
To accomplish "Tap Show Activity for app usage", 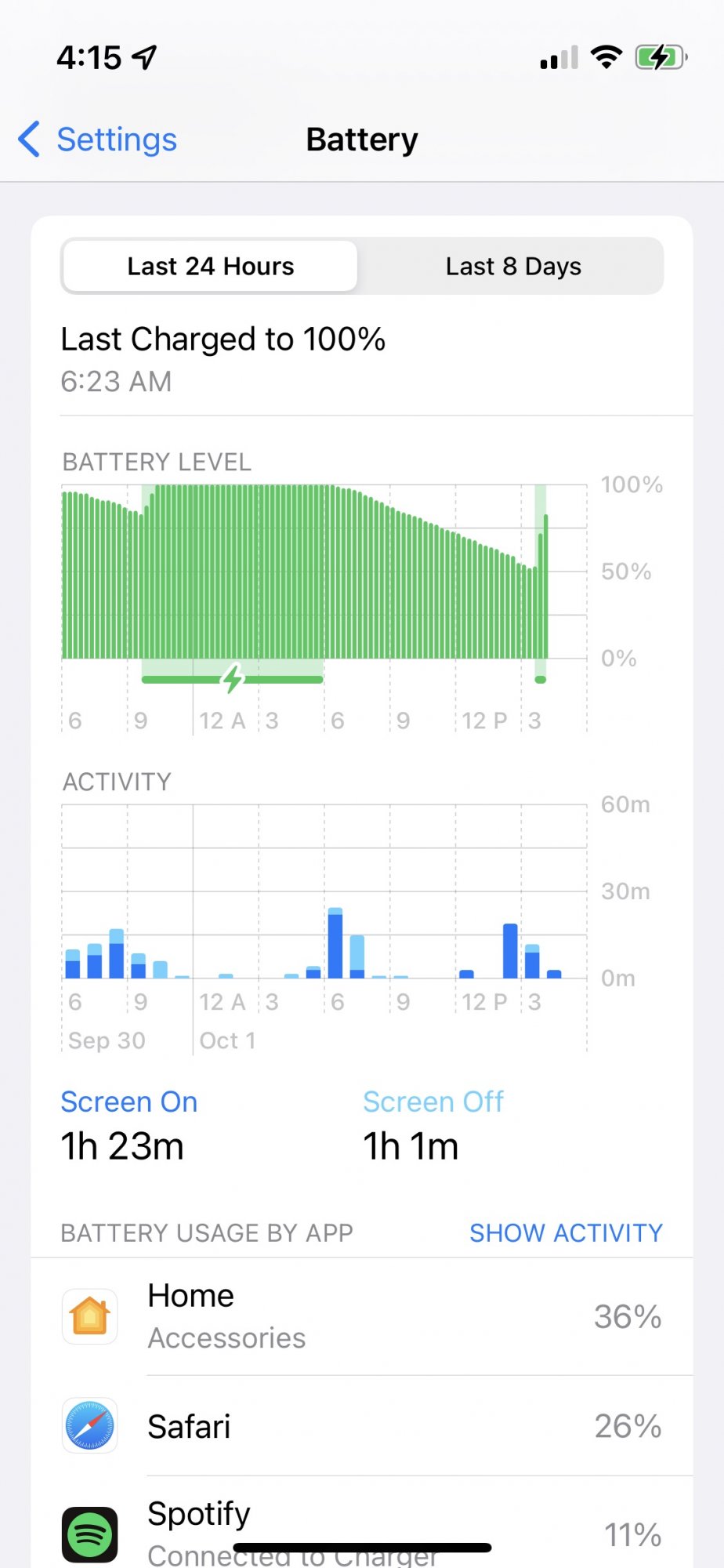I will pos(566,1233).
